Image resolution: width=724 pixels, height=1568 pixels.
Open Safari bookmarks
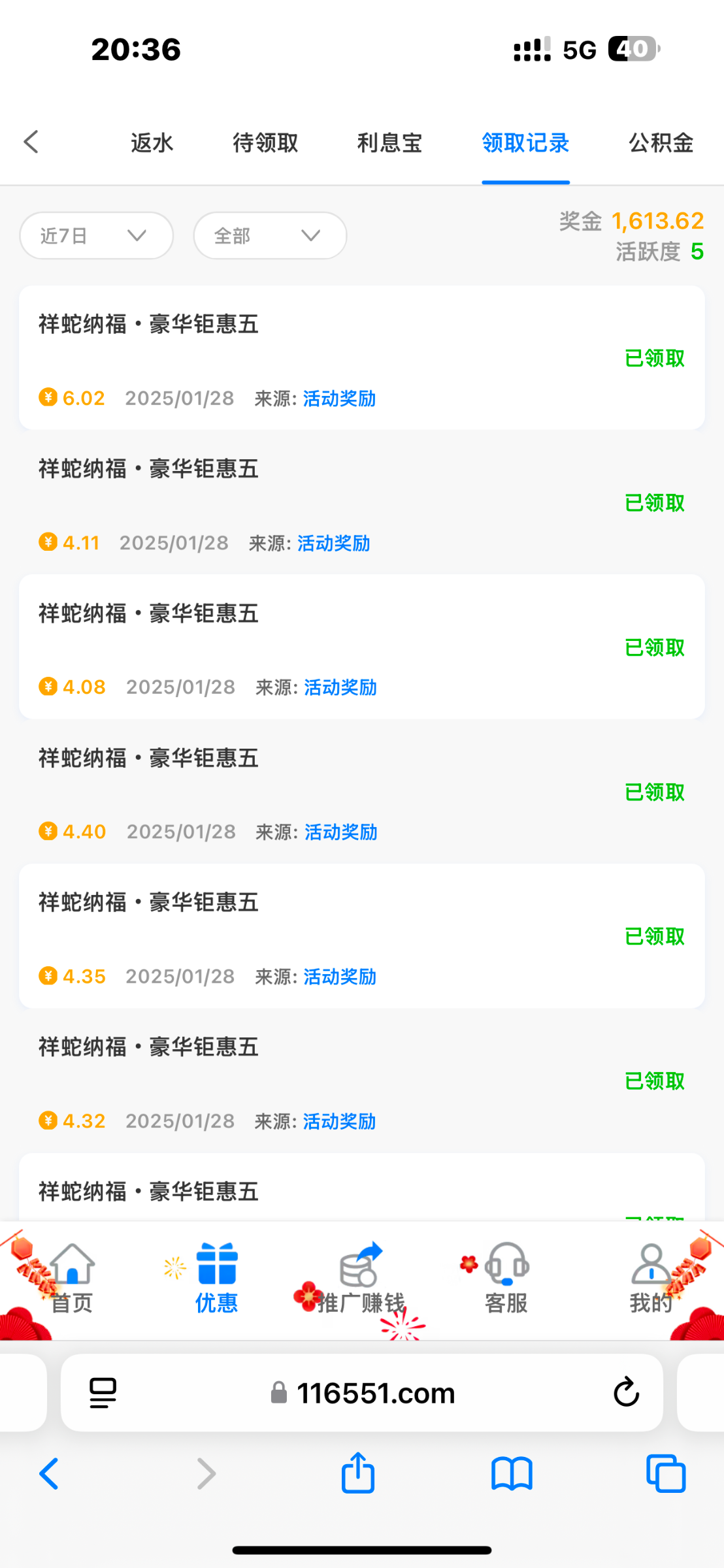click(x=512, y=1473)
